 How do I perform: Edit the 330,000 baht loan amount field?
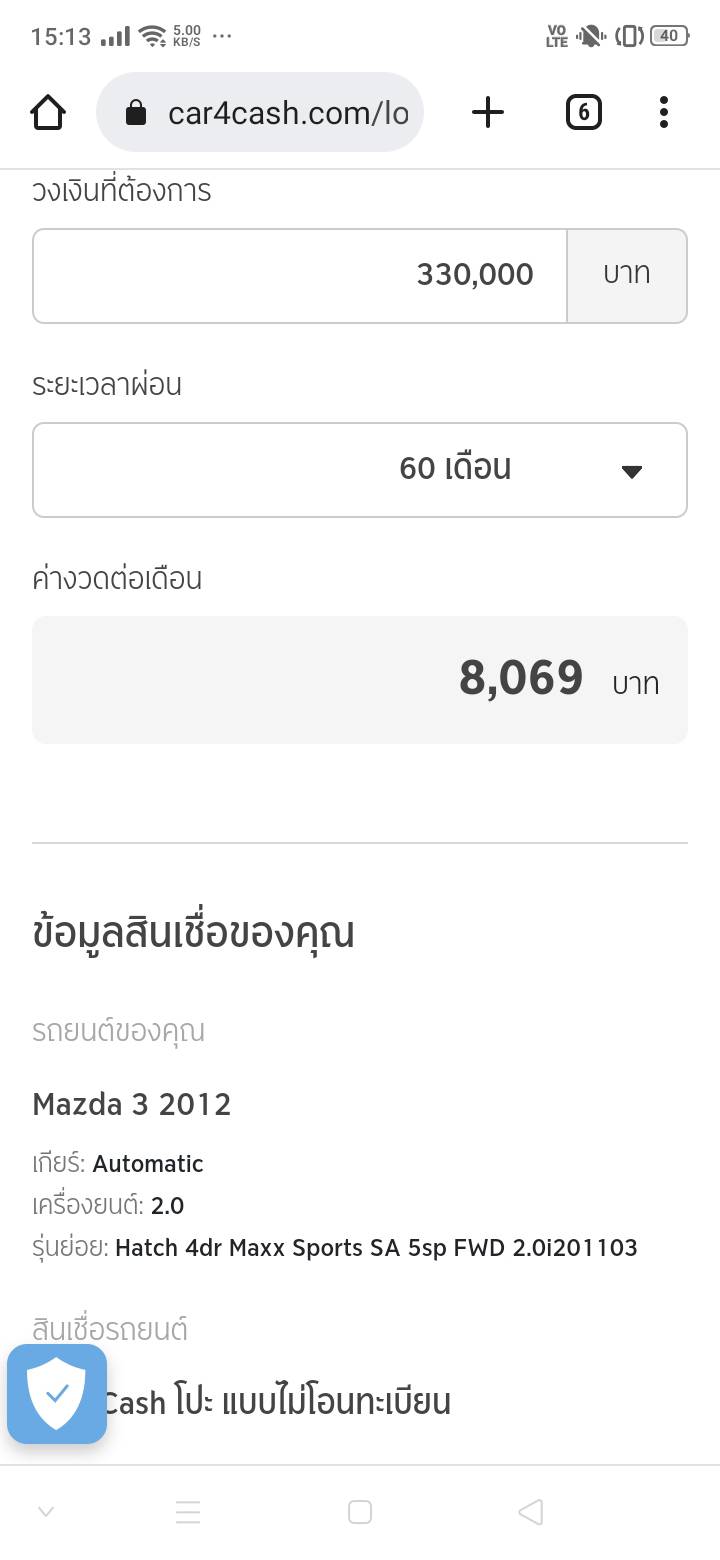pos(300,276)
